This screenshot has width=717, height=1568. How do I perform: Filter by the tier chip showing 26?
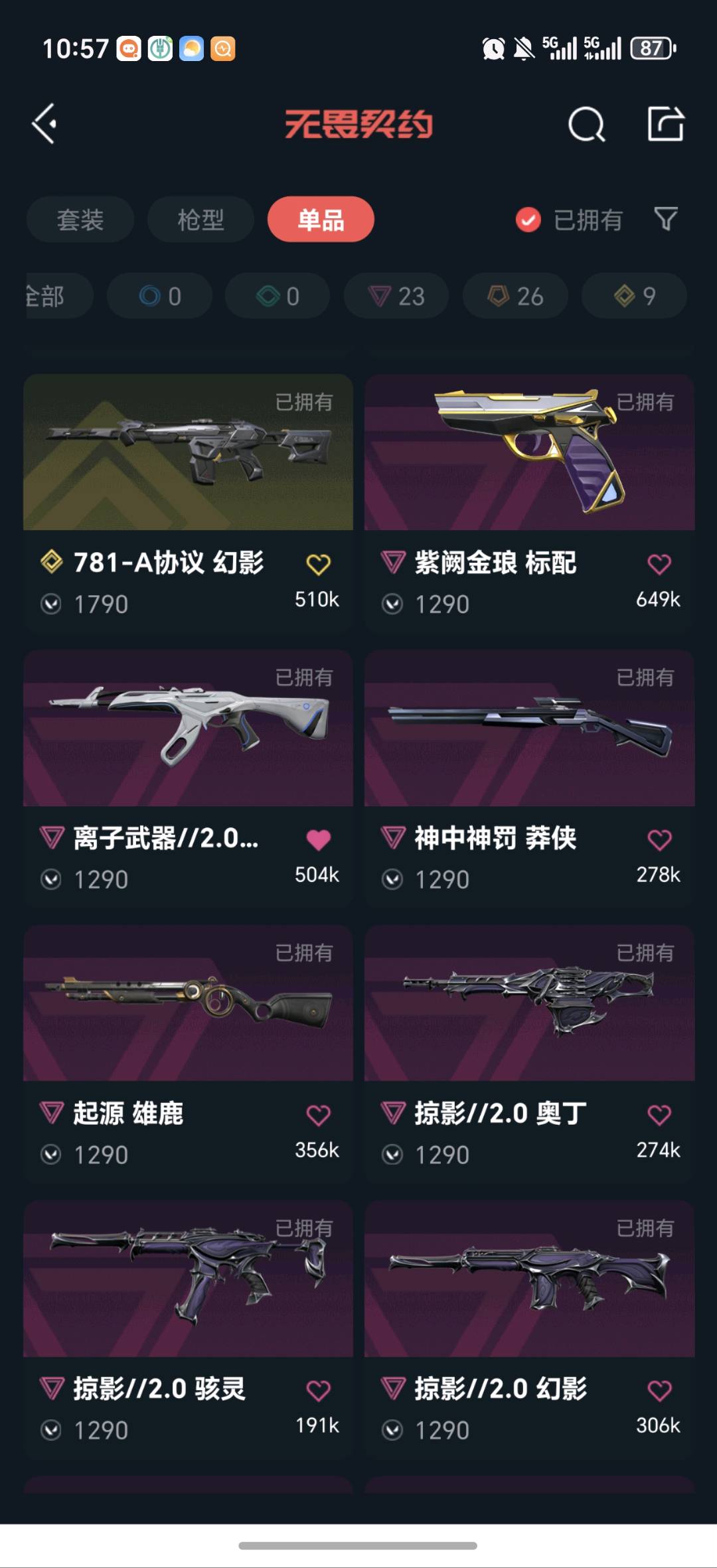[x=515, y=296]
